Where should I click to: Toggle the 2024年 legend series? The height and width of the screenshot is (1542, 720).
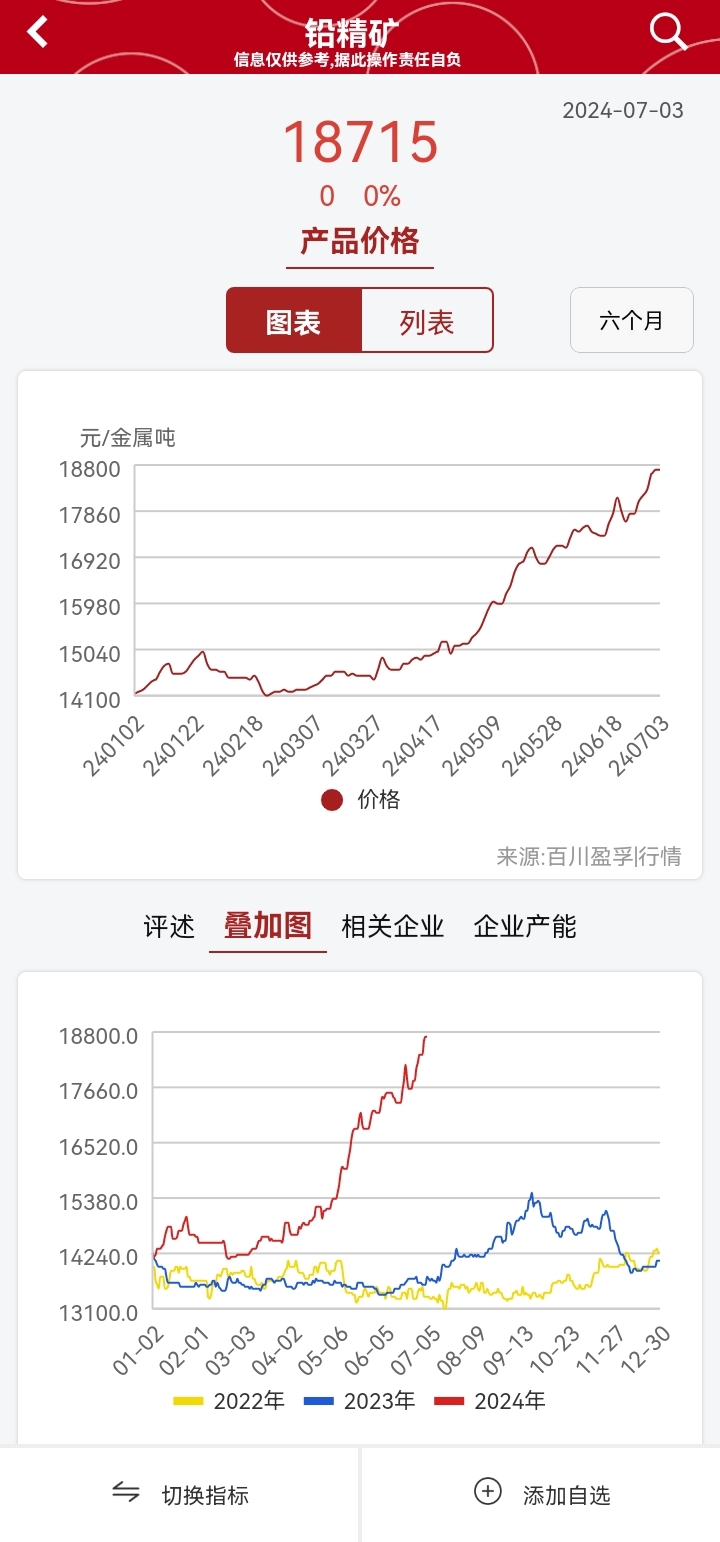pyautogui.click(x=490, y=1401)
